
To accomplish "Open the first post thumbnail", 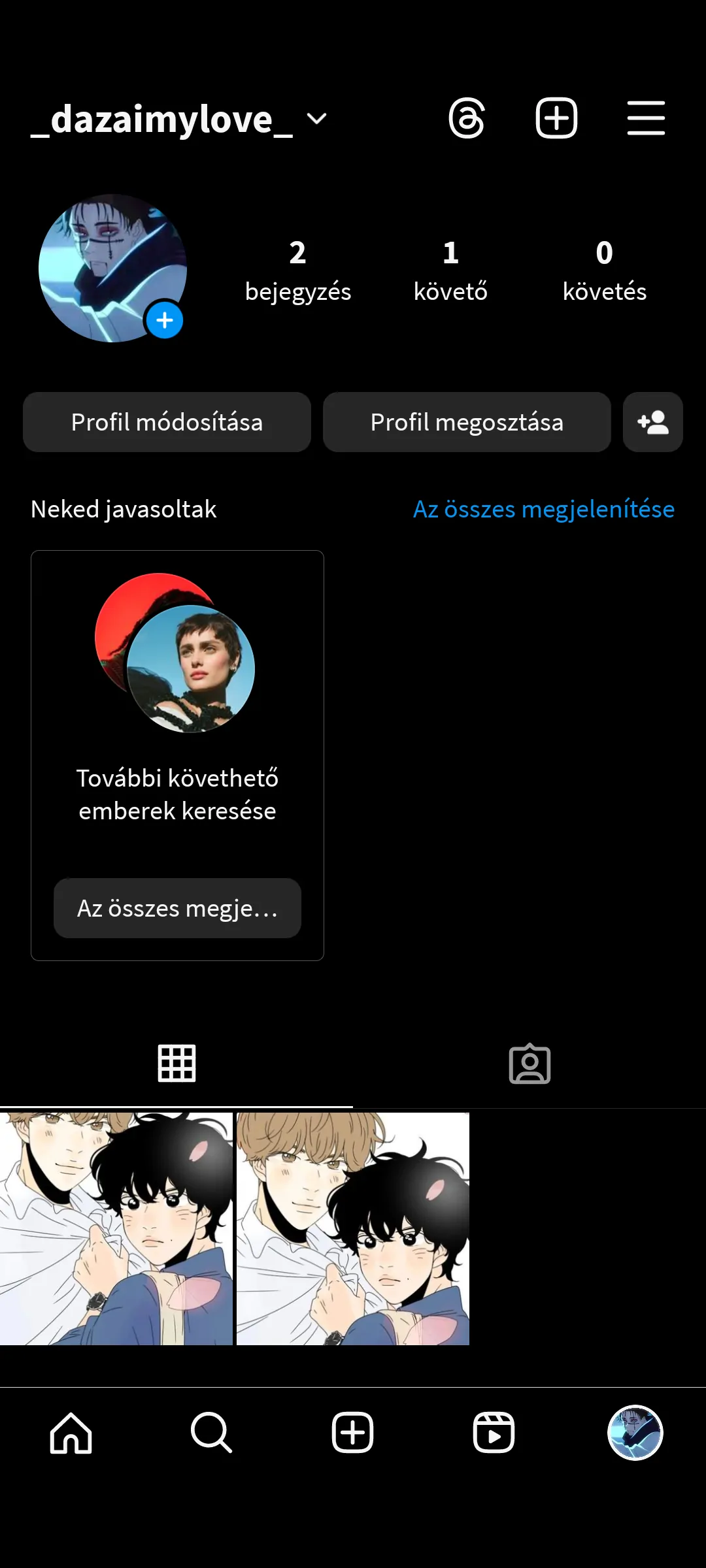I will [x=116, y=1228].
